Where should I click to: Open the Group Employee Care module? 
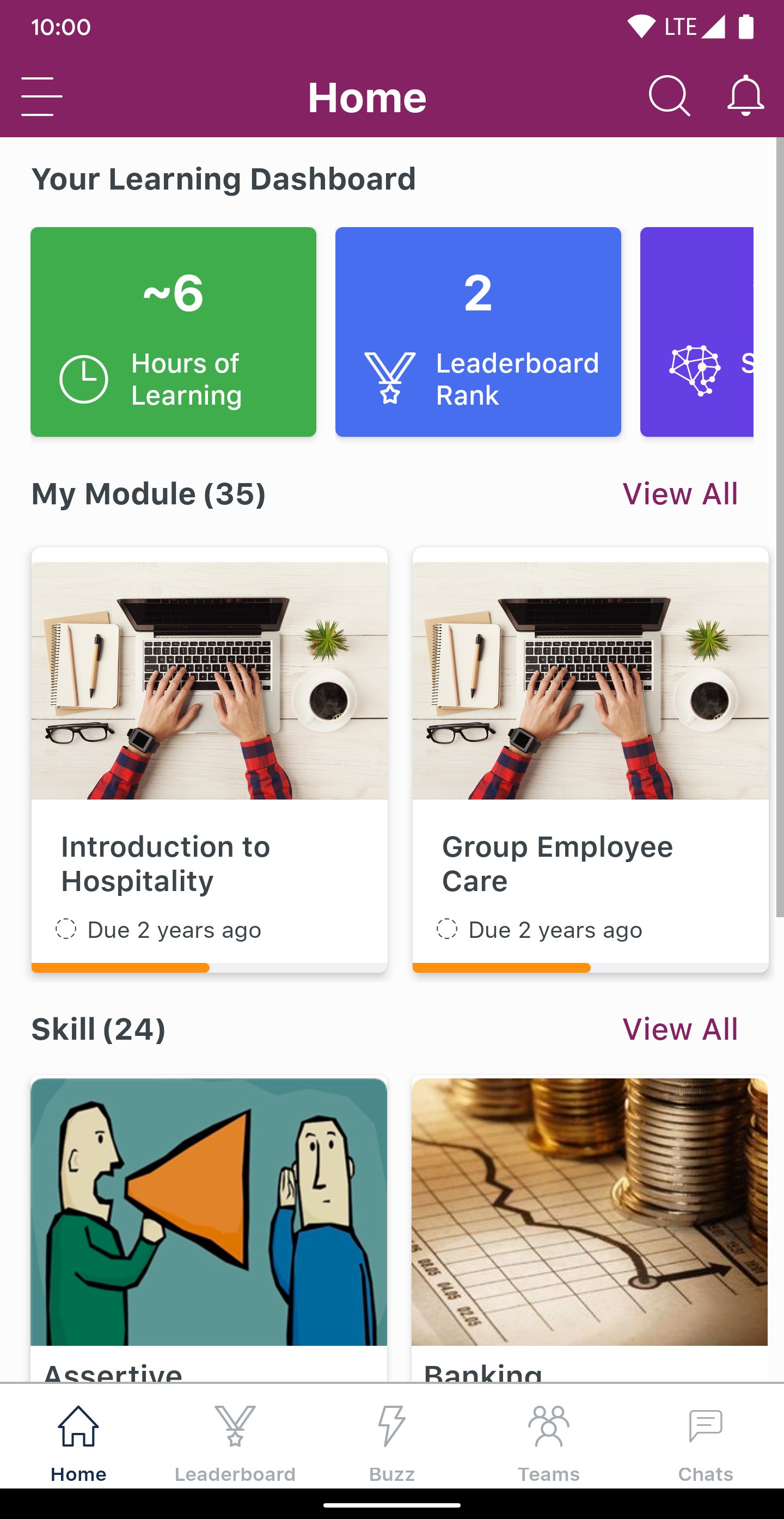pos(590,760)
